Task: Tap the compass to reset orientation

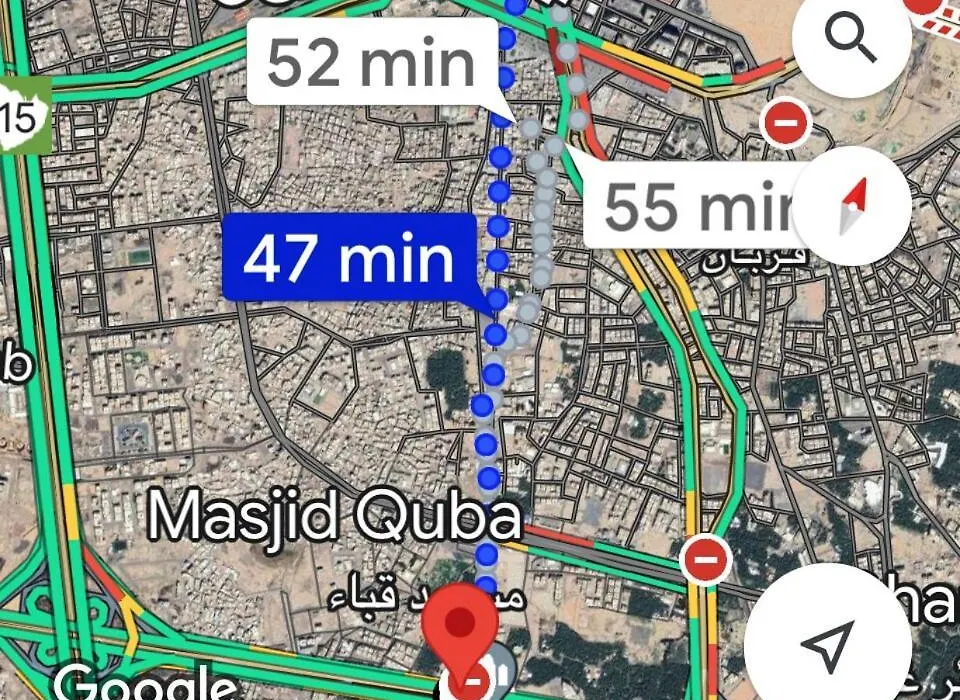Action: coord(852,205)
